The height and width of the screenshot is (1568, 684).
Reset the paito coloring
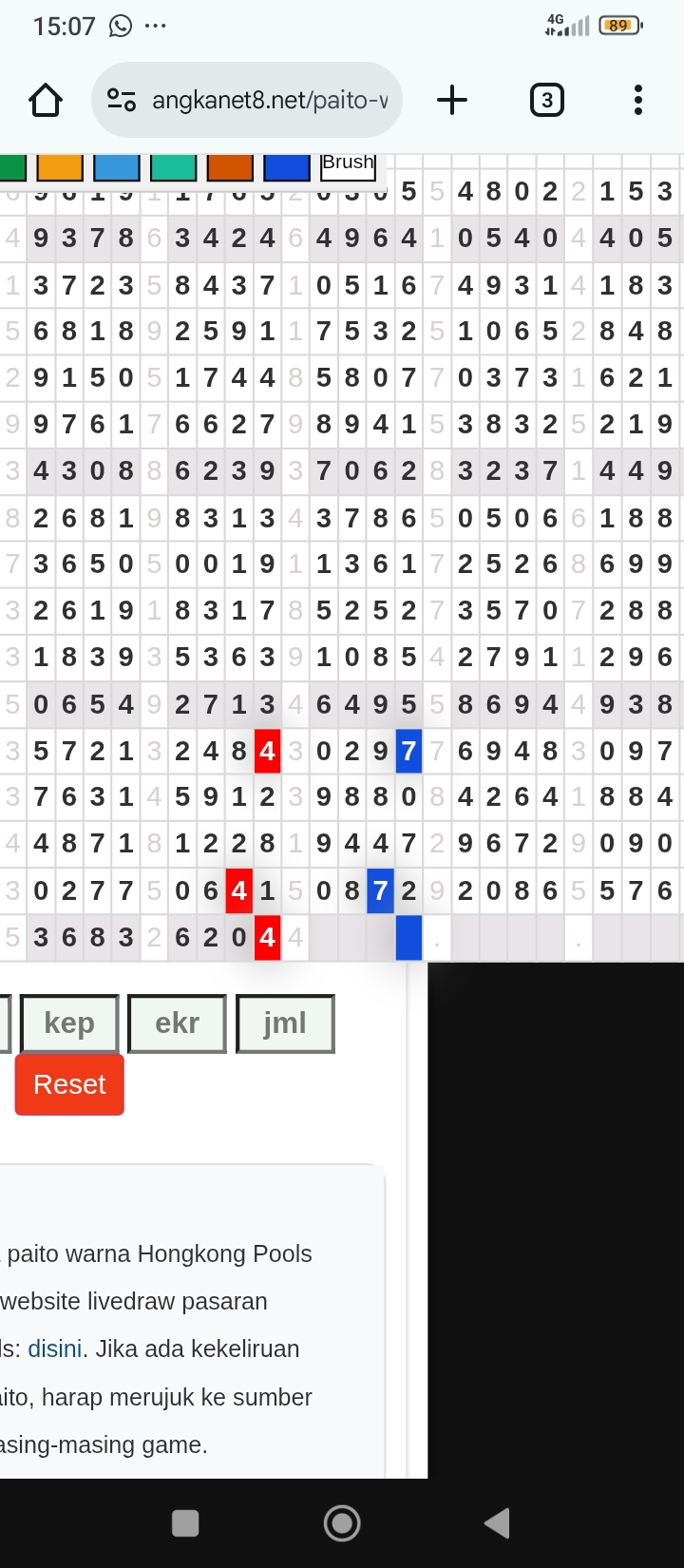tap(69, 1084)
